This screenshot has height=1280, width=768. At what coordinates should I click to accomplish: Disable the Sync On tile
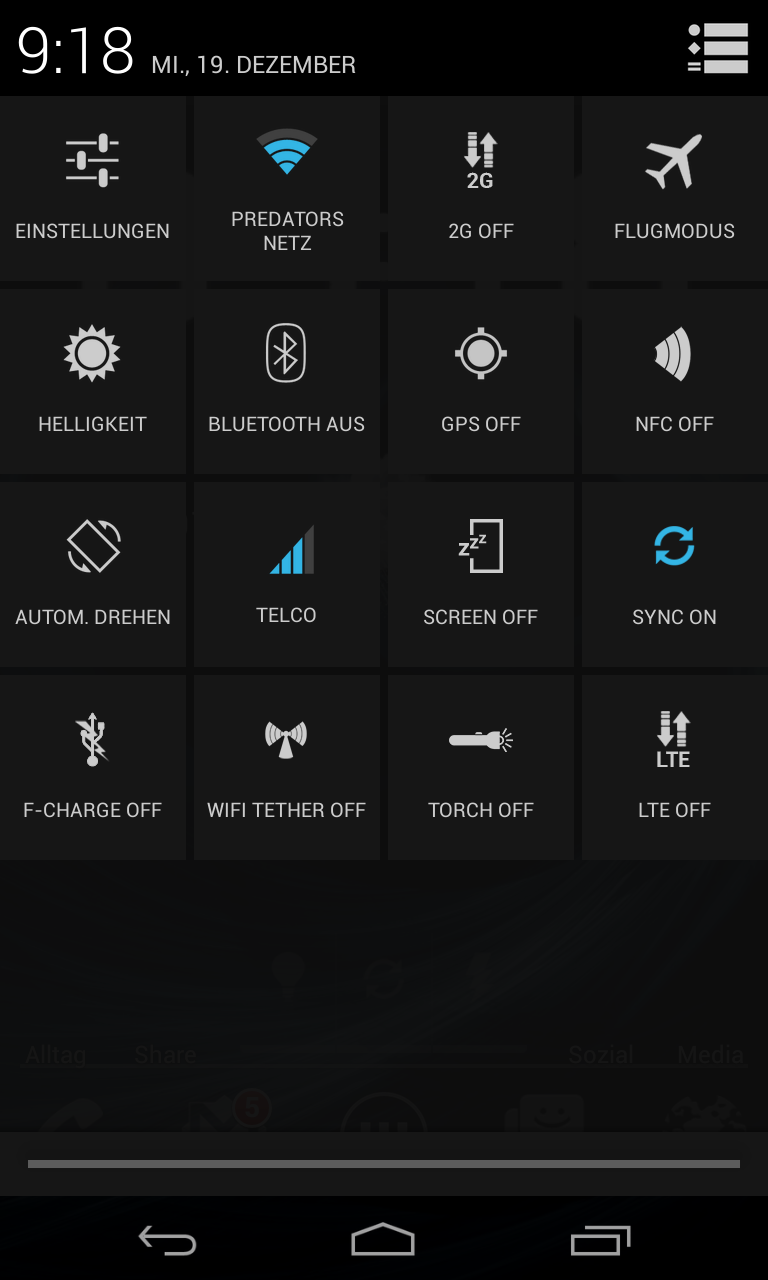point(675,574)
